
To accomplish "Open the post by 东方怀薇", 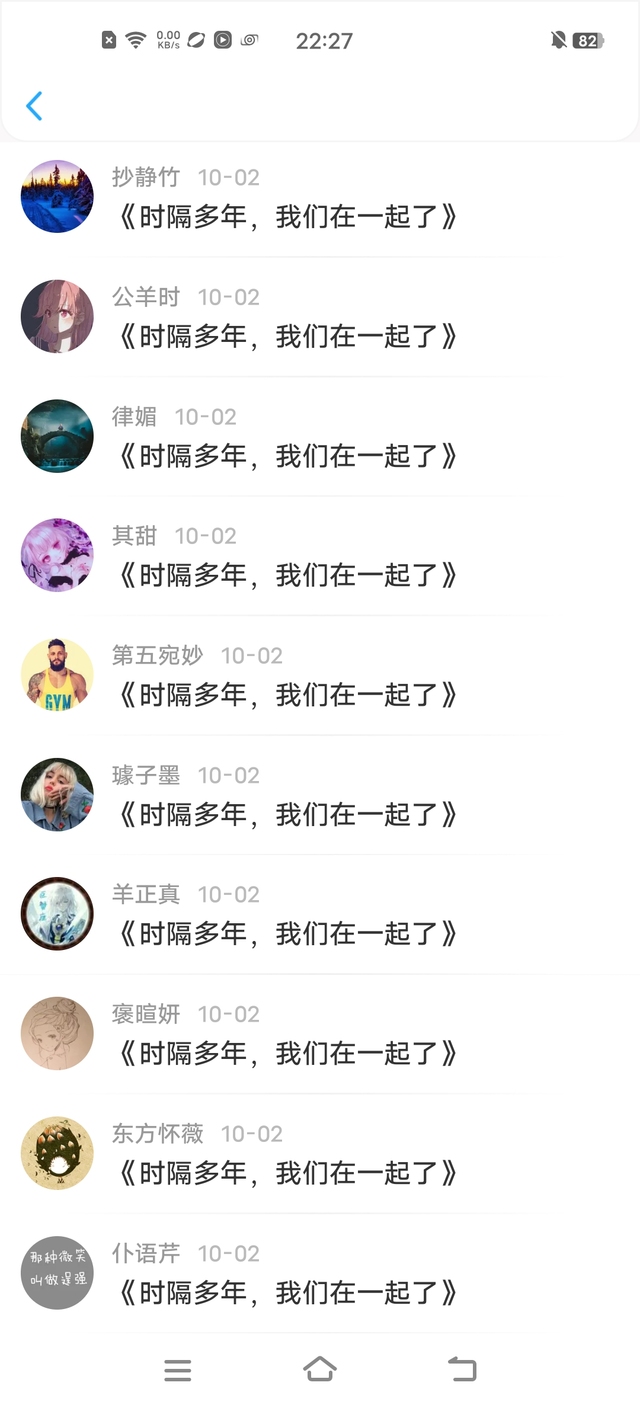I will [288, 1173].
